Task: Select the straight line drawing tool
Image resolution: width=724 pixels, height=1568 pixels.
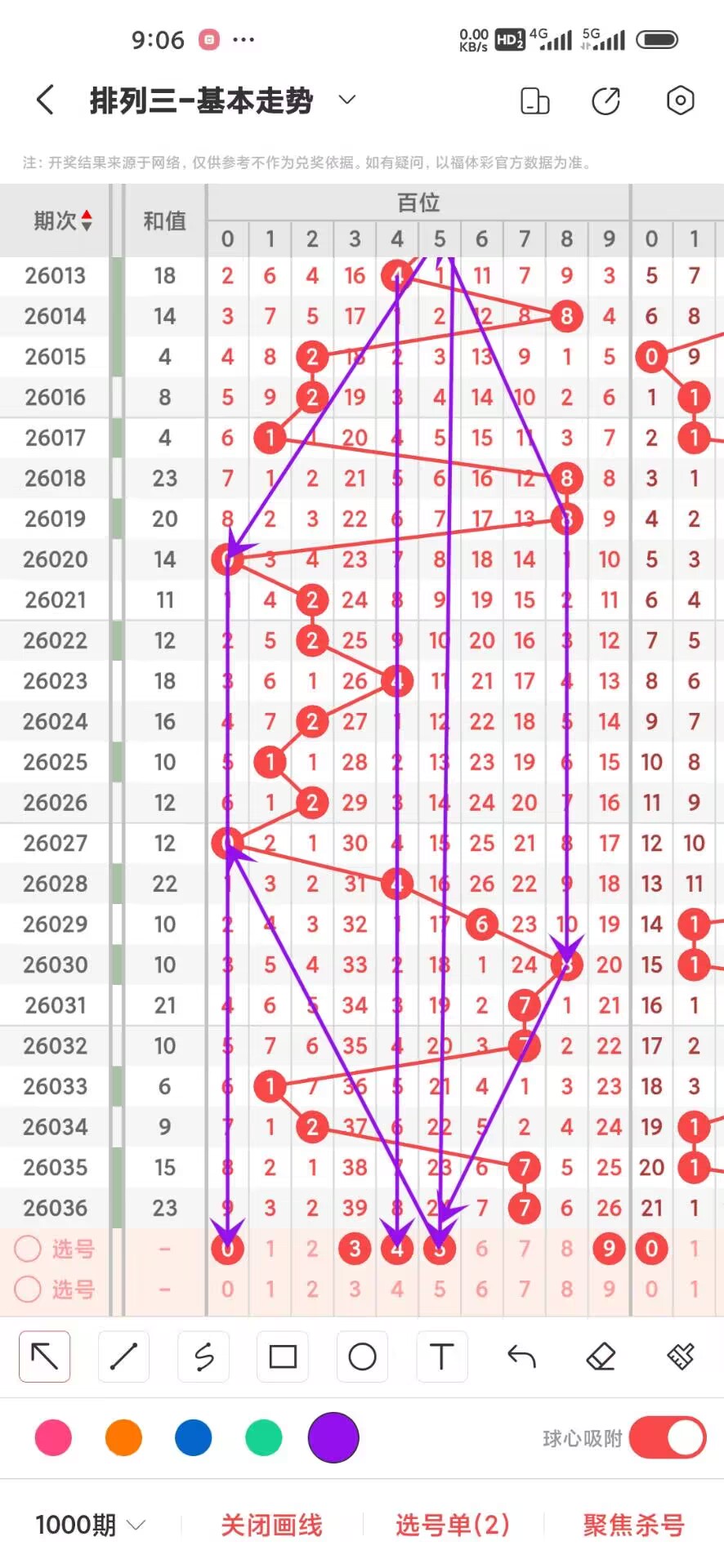Action: point(123,1356)
